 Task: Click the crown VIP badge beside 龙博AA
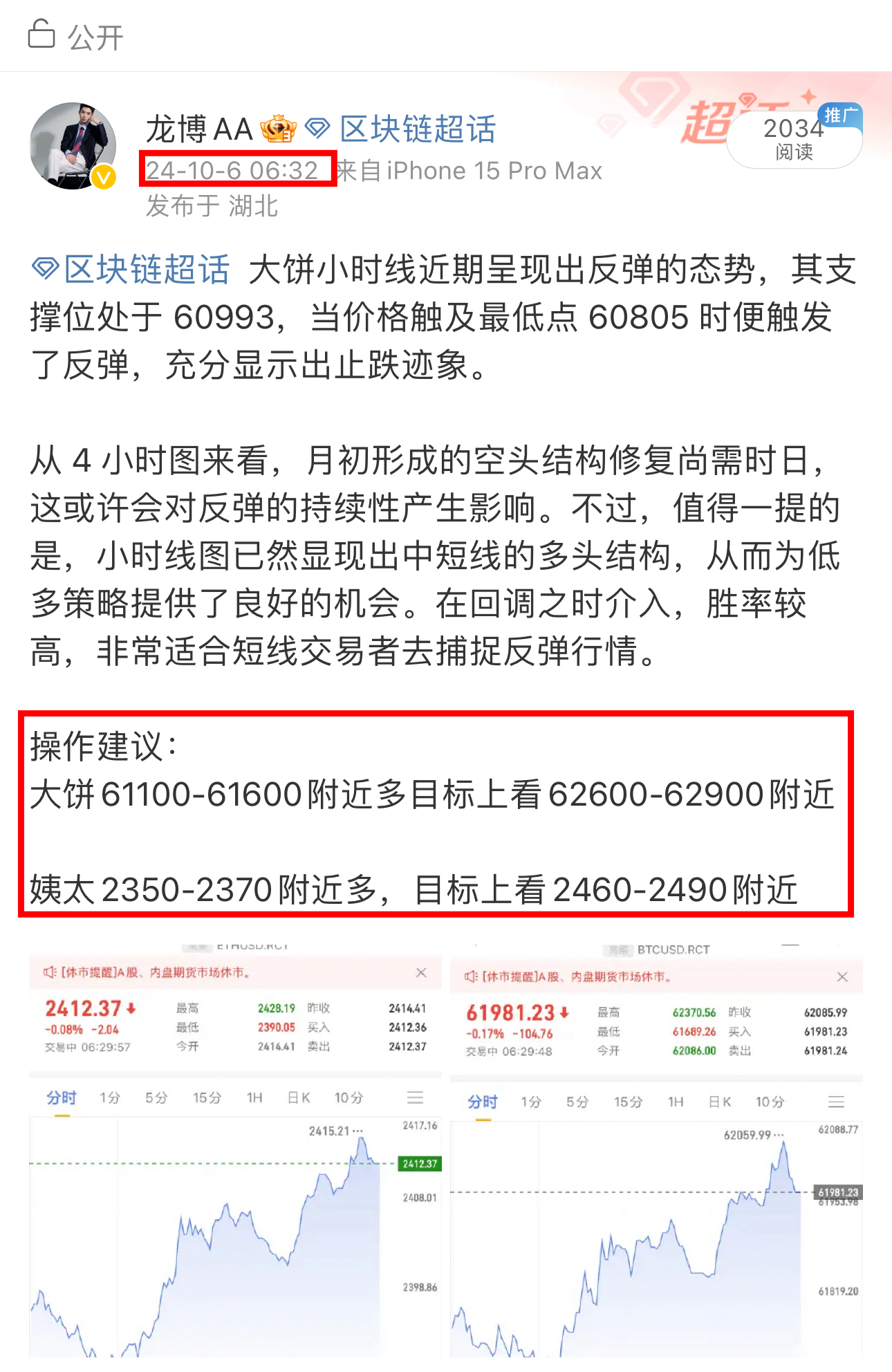point(279,128)
